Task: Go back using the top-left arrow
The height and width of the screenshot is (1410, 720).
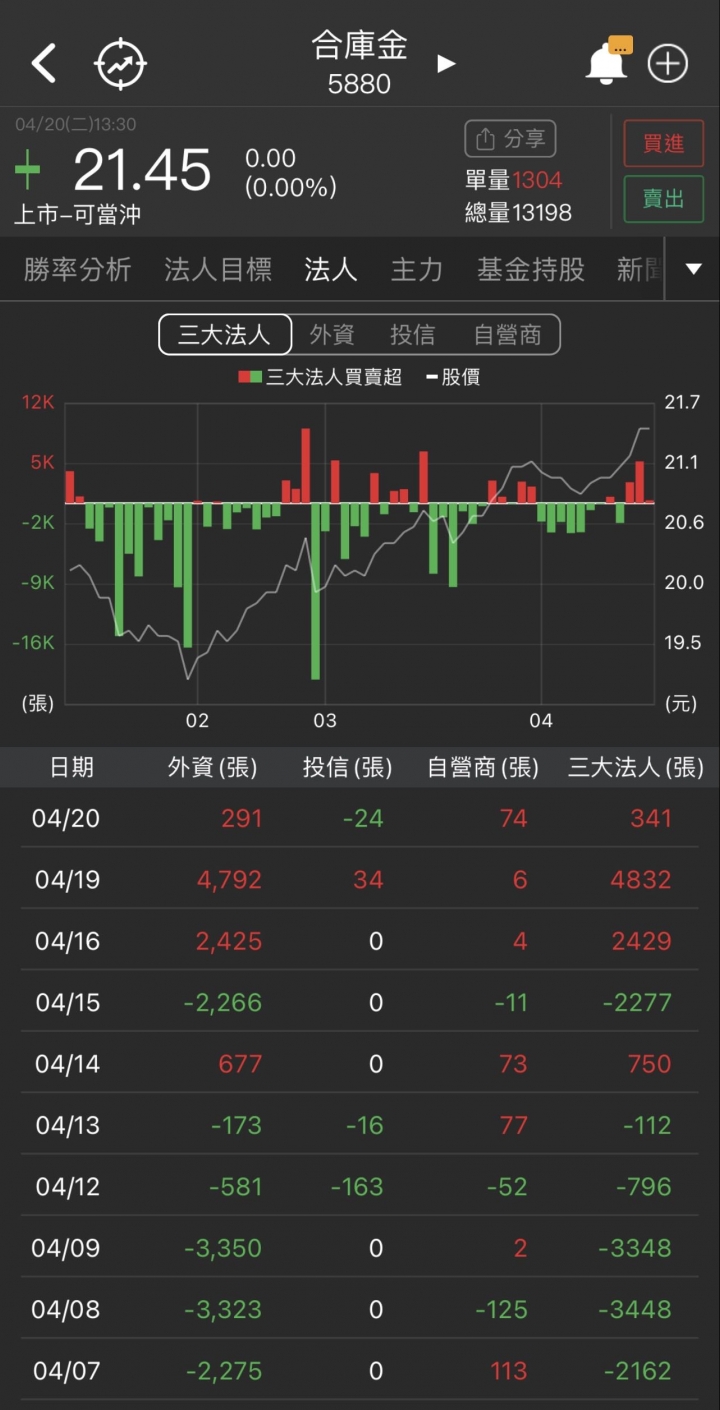Action: (44, 64)
